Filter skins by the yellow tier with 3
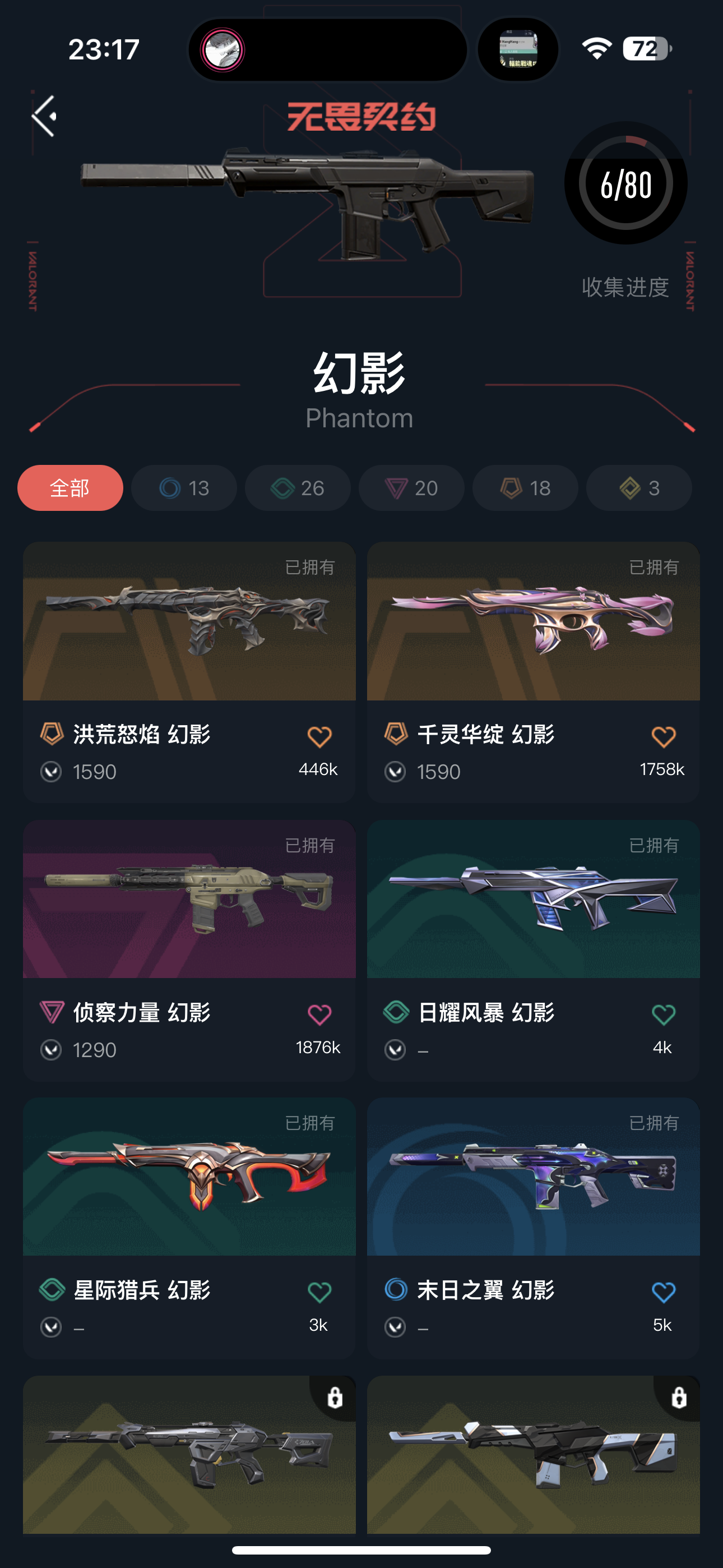 pos(639,487)
